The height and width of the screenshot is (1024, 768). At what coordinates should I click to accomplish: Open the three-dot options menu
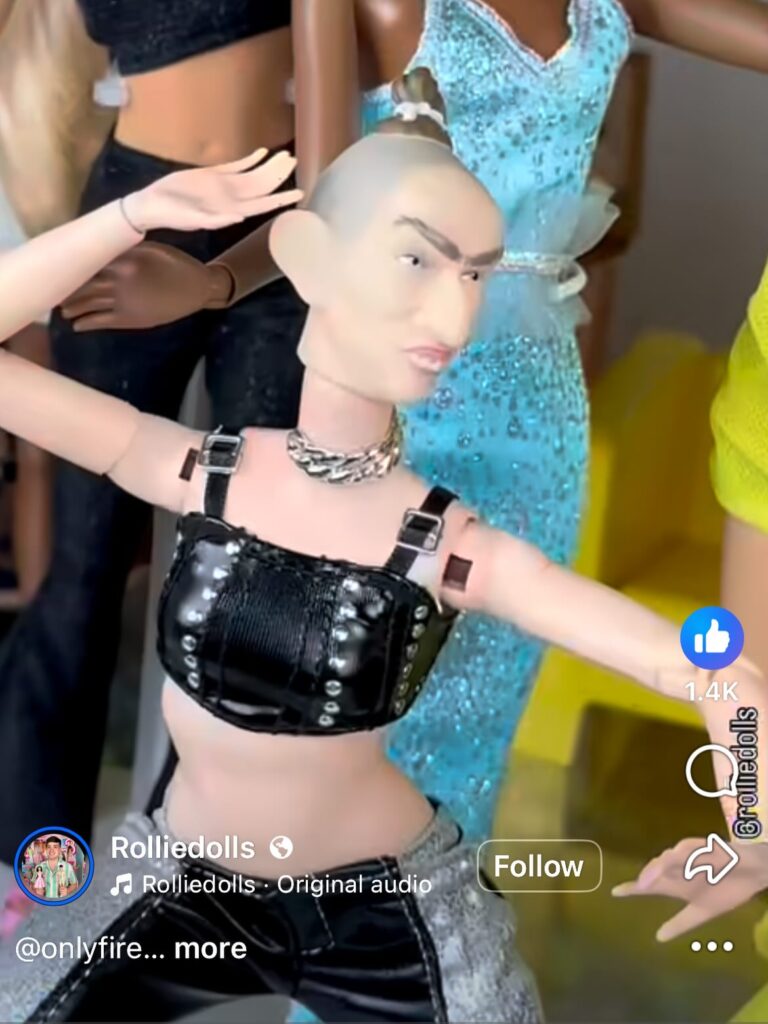[711, 946]
